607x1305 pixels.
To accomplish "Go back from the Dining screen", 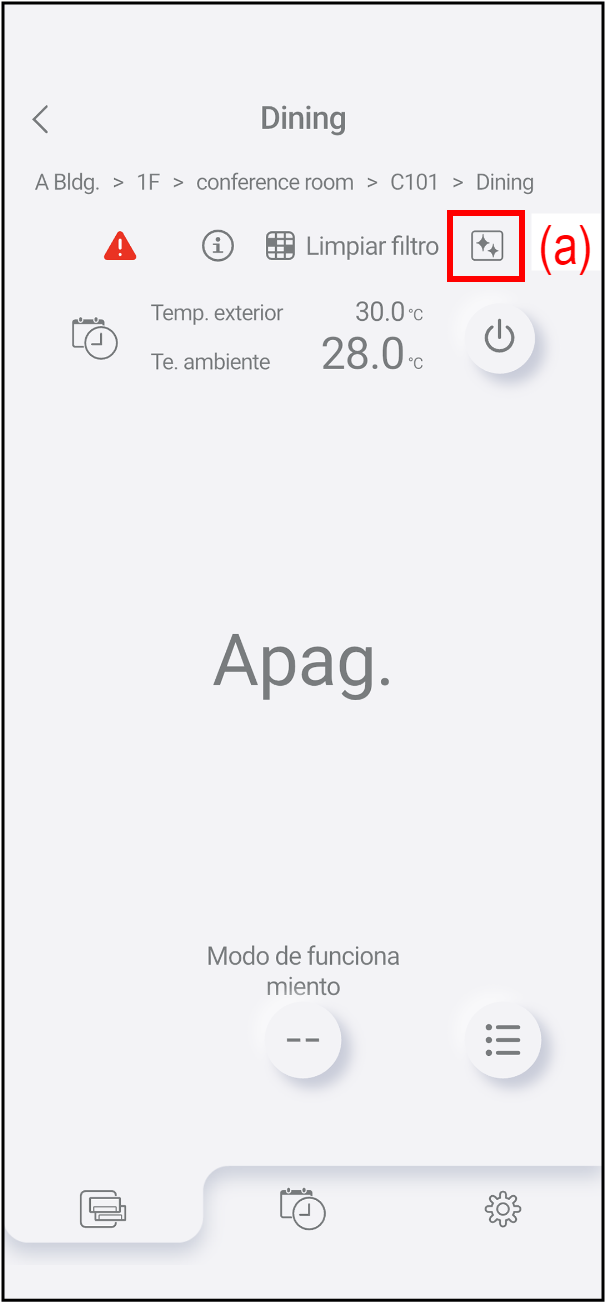I will (41, 120).
